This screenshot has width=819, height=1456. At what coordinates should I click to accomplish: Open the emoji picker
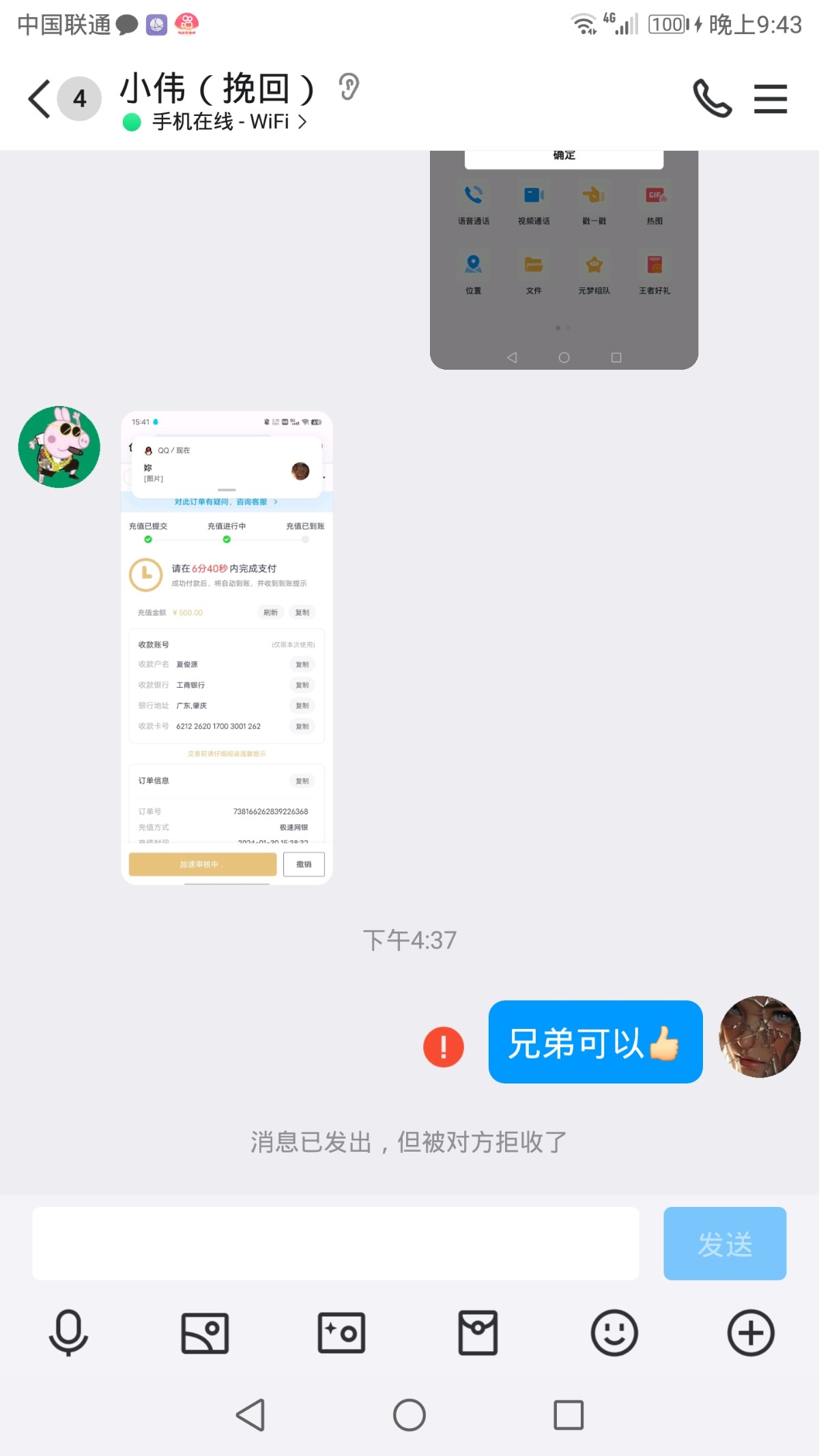(614, 1333)
